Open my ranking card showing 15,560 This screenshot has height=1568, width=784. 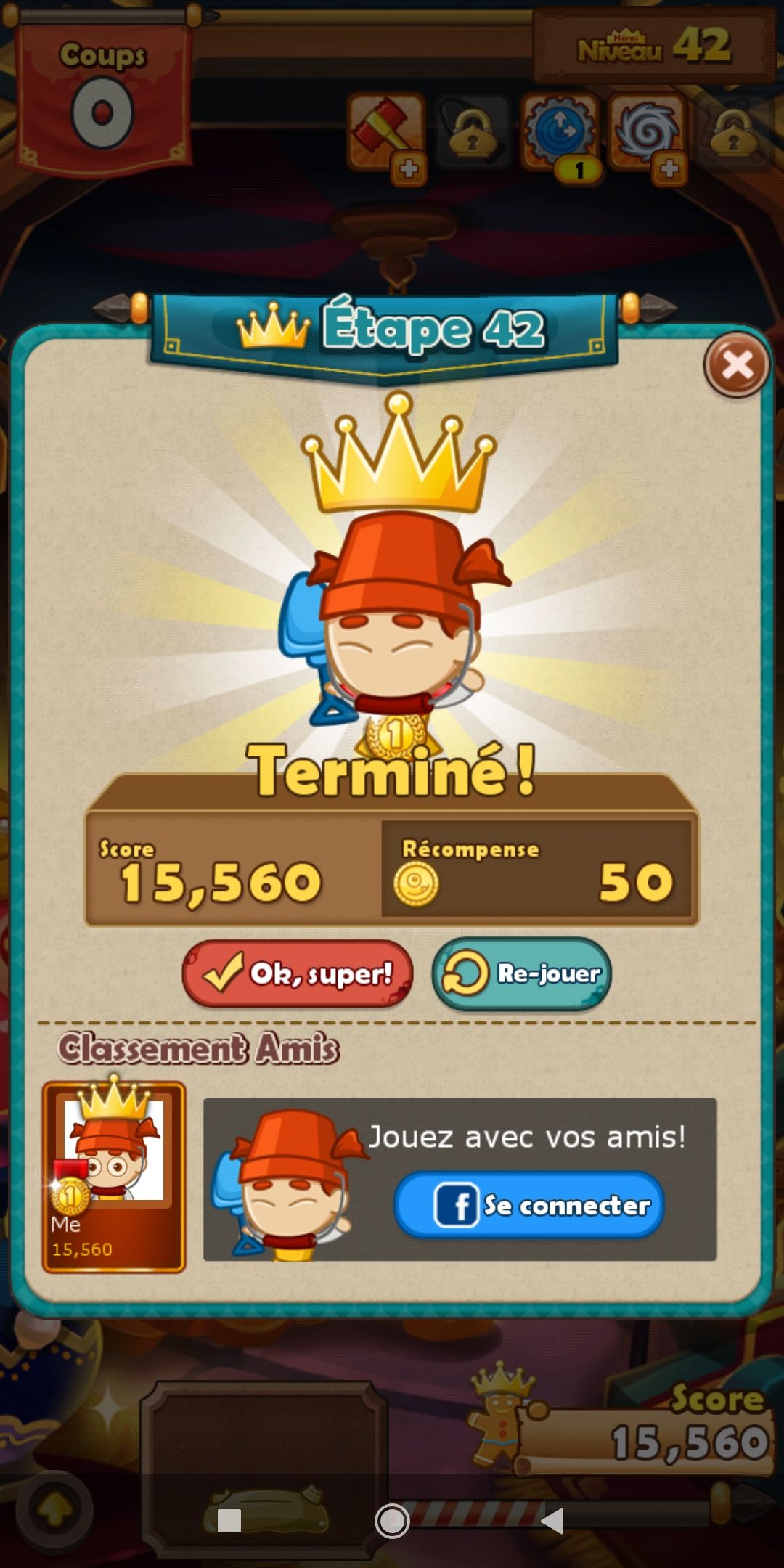[114, 1177]
